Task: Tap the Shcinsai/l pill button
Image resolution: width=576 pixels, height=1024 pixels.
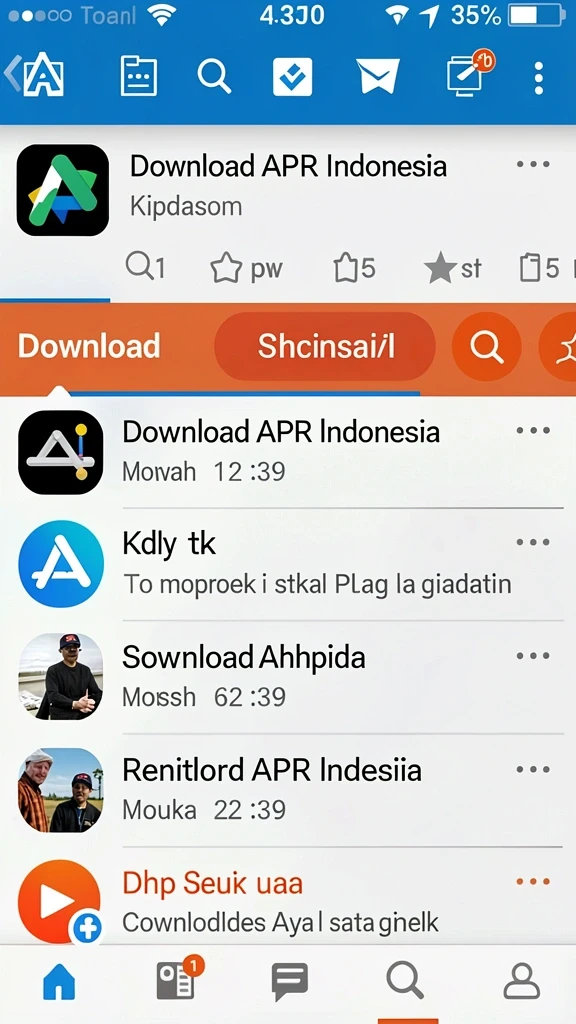Action: [325, 346]
